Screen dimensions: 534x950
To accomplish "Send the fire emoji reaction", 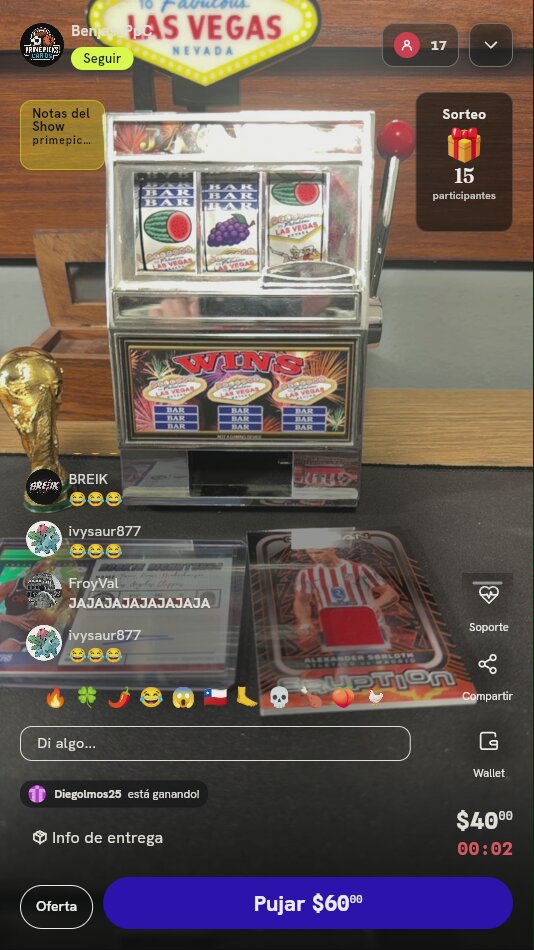I will click(55, 698).
